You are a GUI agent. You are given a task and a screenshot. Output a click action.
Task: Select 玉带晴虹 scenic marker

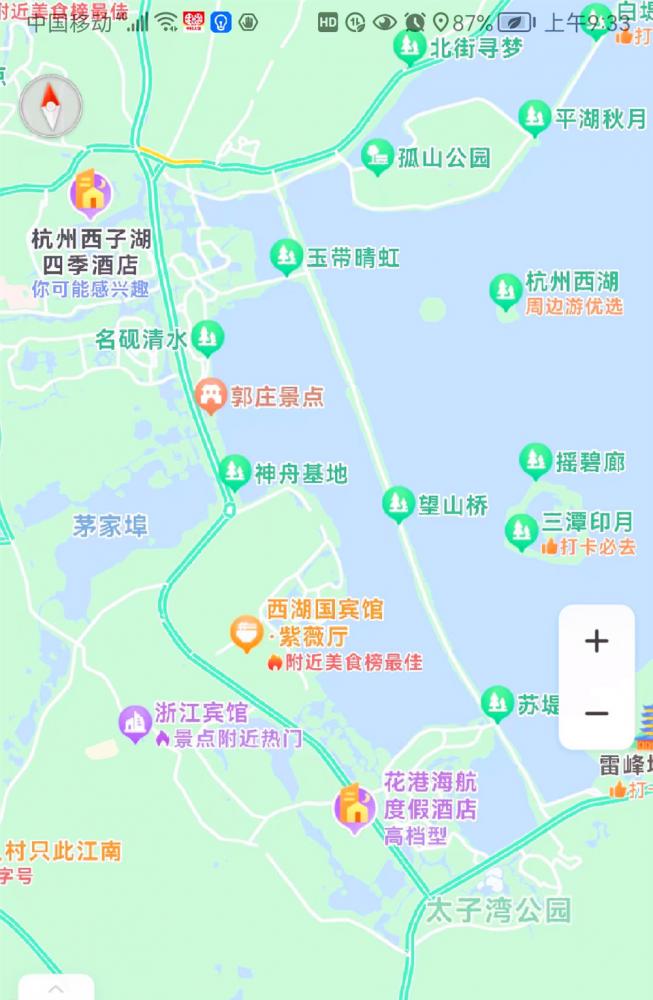tap(288, 257)
